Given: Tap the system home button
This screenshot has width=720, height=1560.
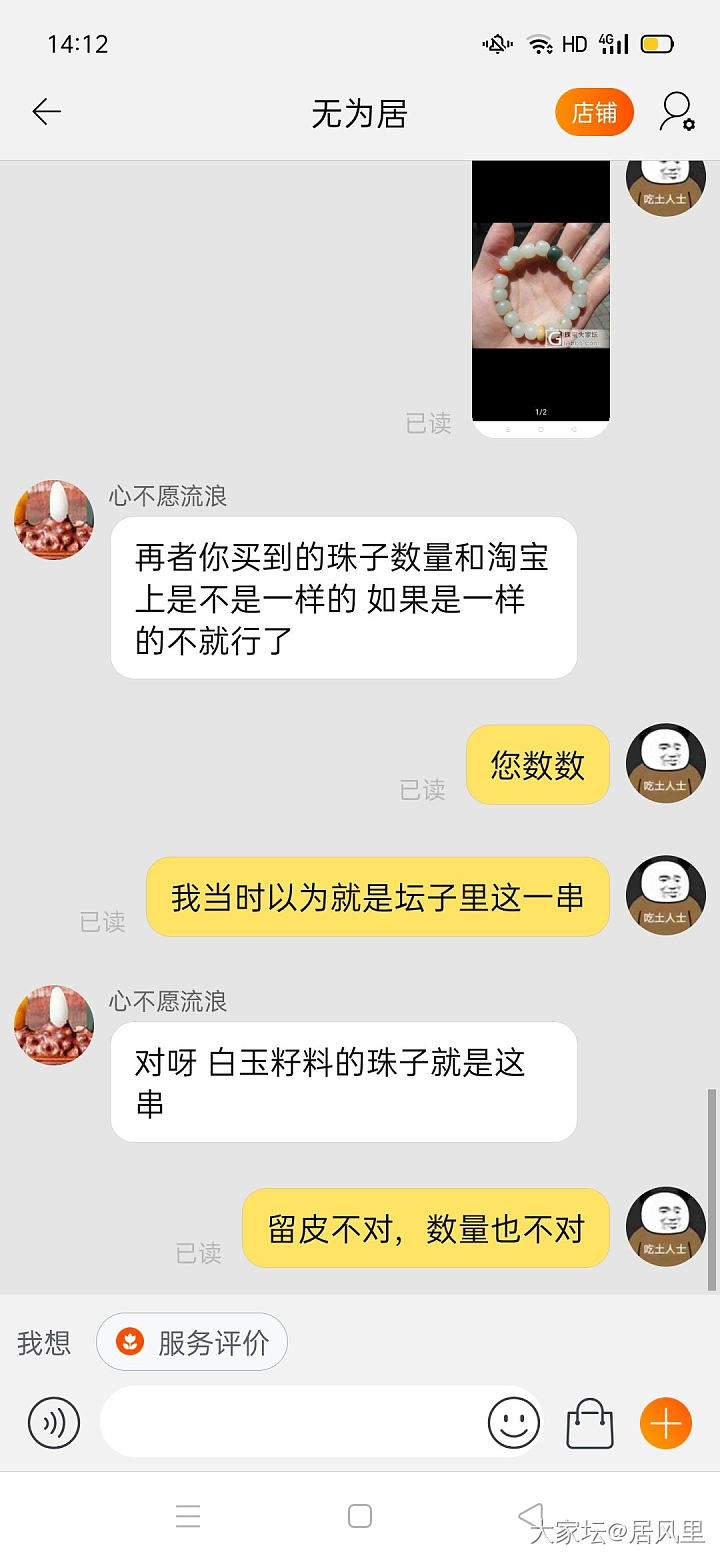Looking at the screenshot, I should coord(360,1516).
